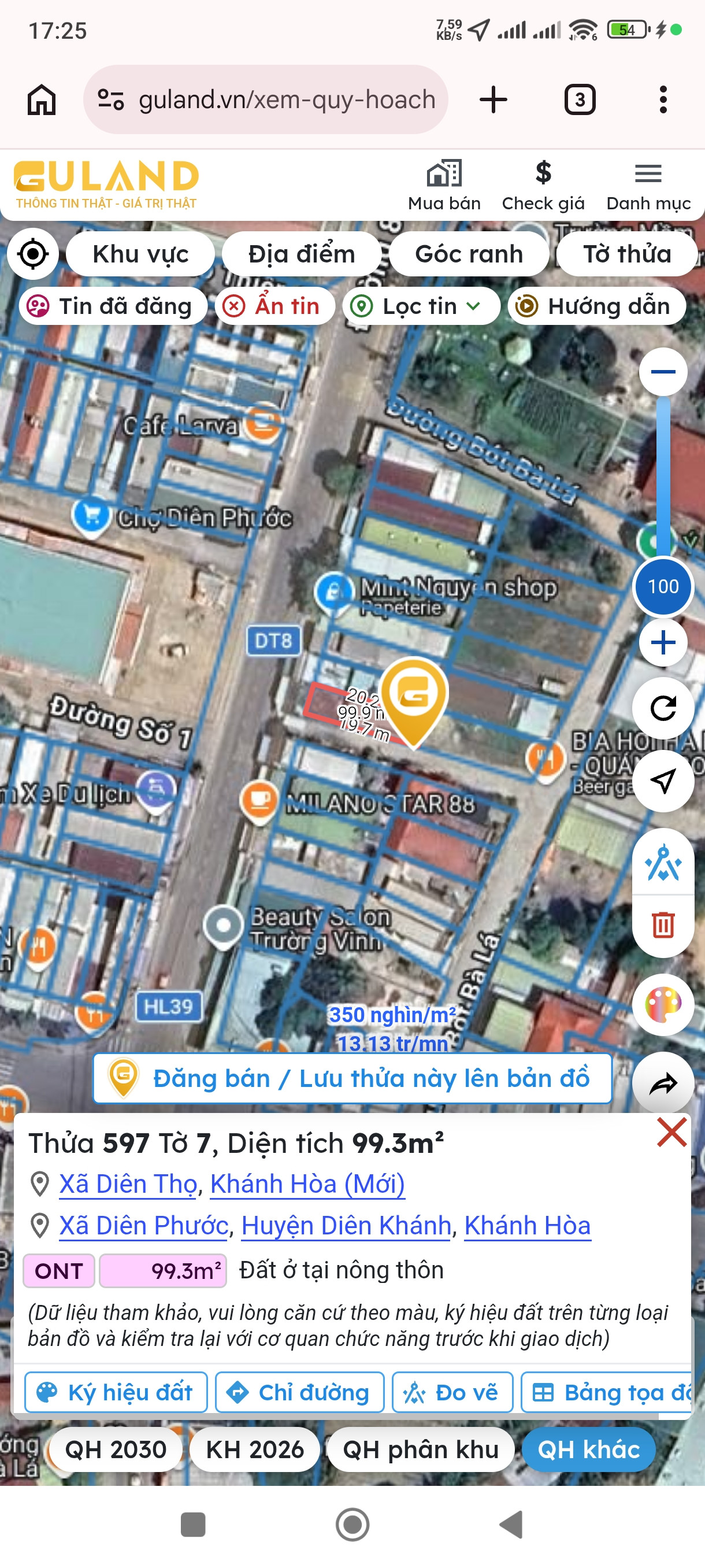Close the plot info panel
Image resolution: width=705 pixels, height=1568 pixels.
[x=671, y=1132]
